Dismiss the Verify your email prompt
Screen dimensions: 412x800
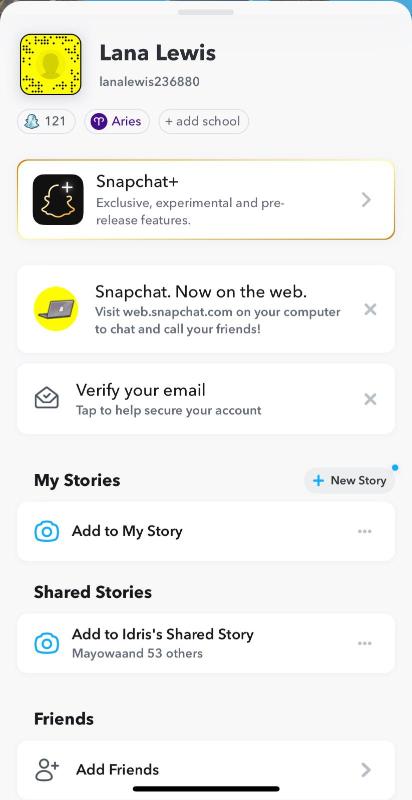pos(370,399)
